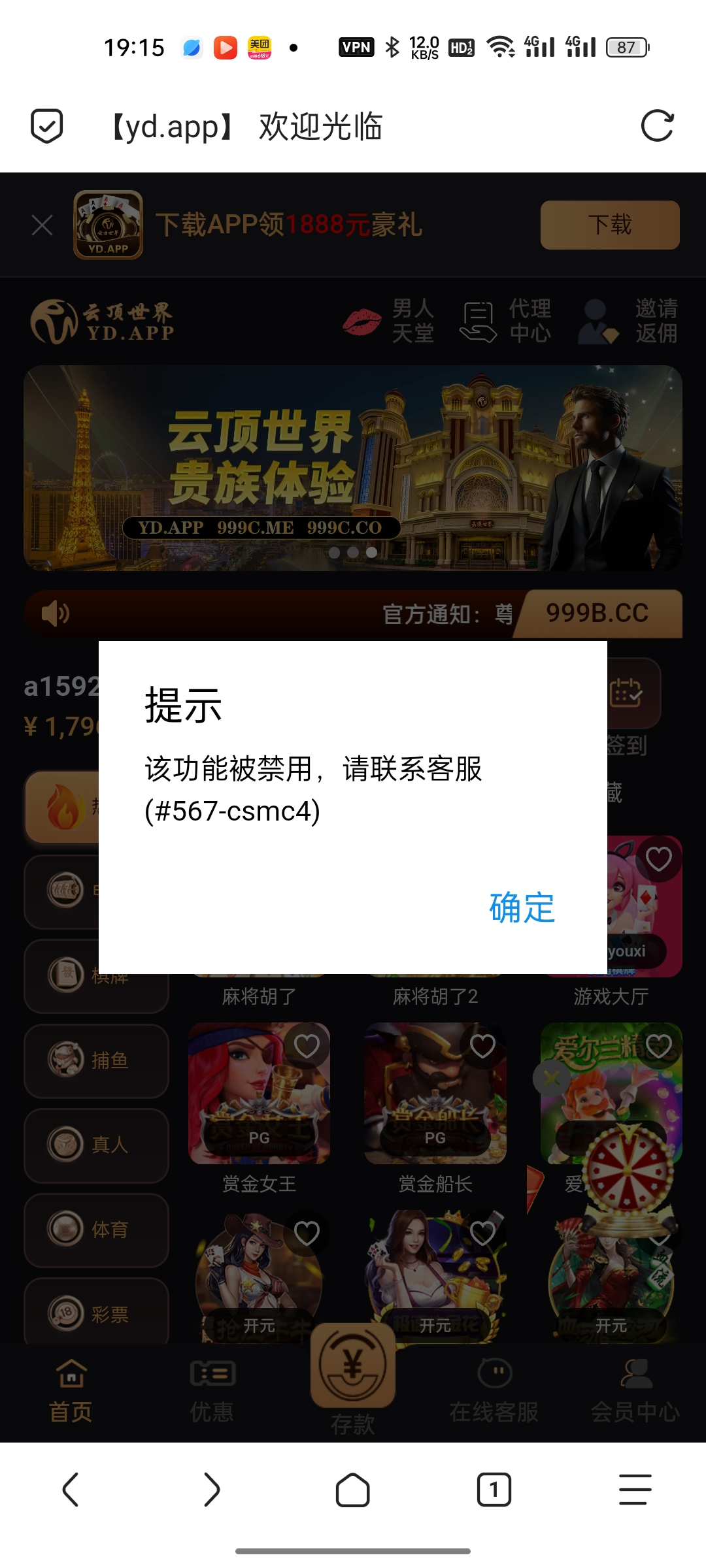
Task: Go back in browser navigation bar
Action: (x=71, y=1490)
